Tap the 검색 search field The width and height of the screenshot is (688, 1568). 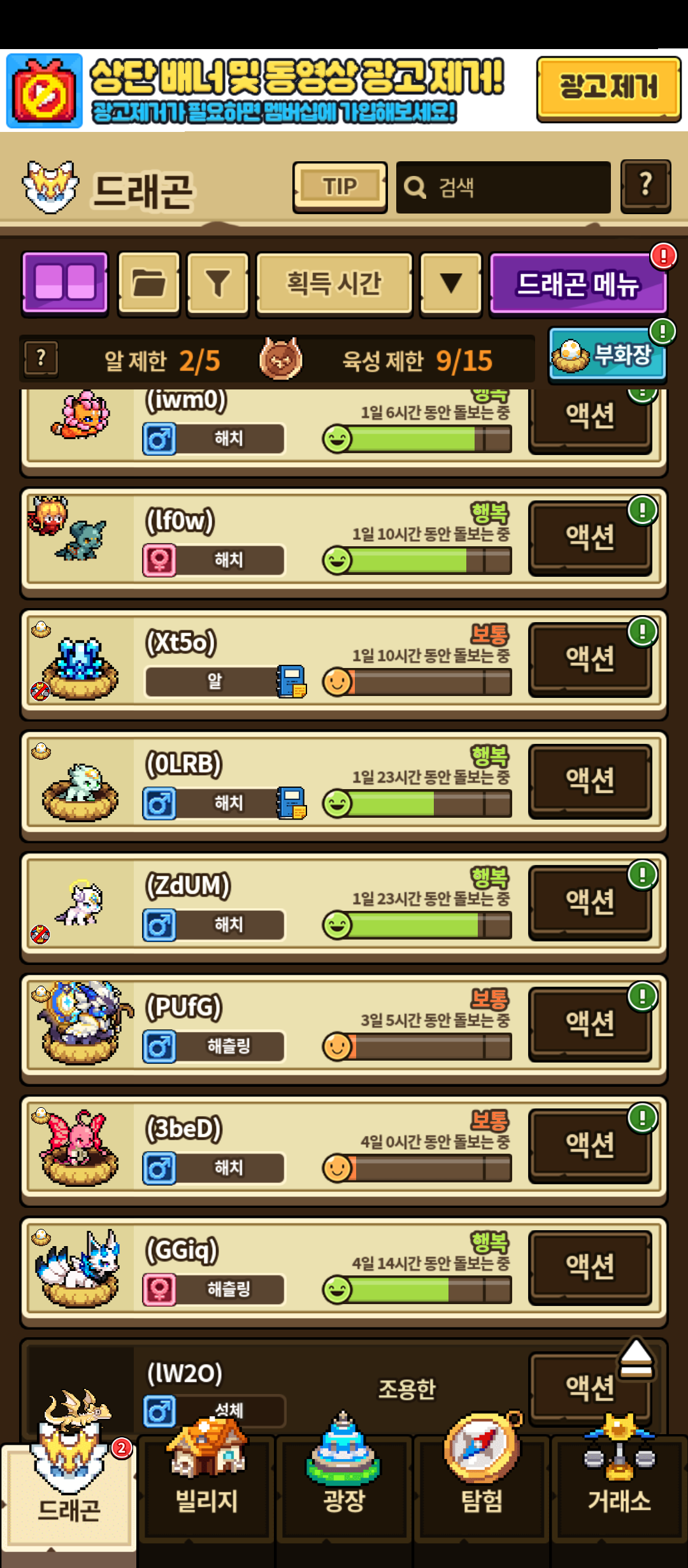click(503, 187)
